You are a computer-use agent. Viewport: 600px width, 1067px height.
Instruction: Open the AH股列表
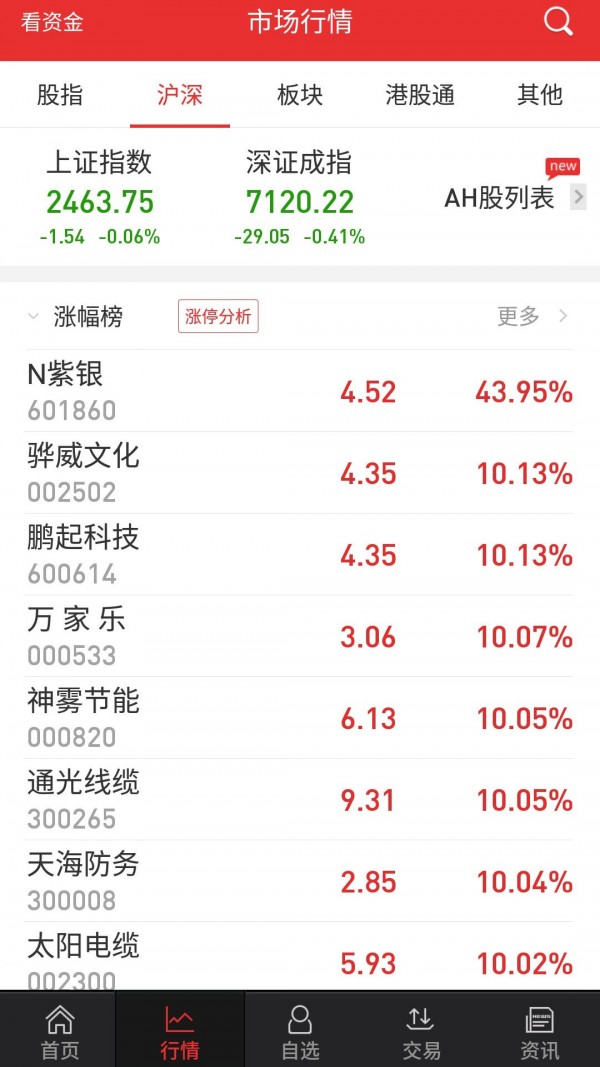(515, 197)
